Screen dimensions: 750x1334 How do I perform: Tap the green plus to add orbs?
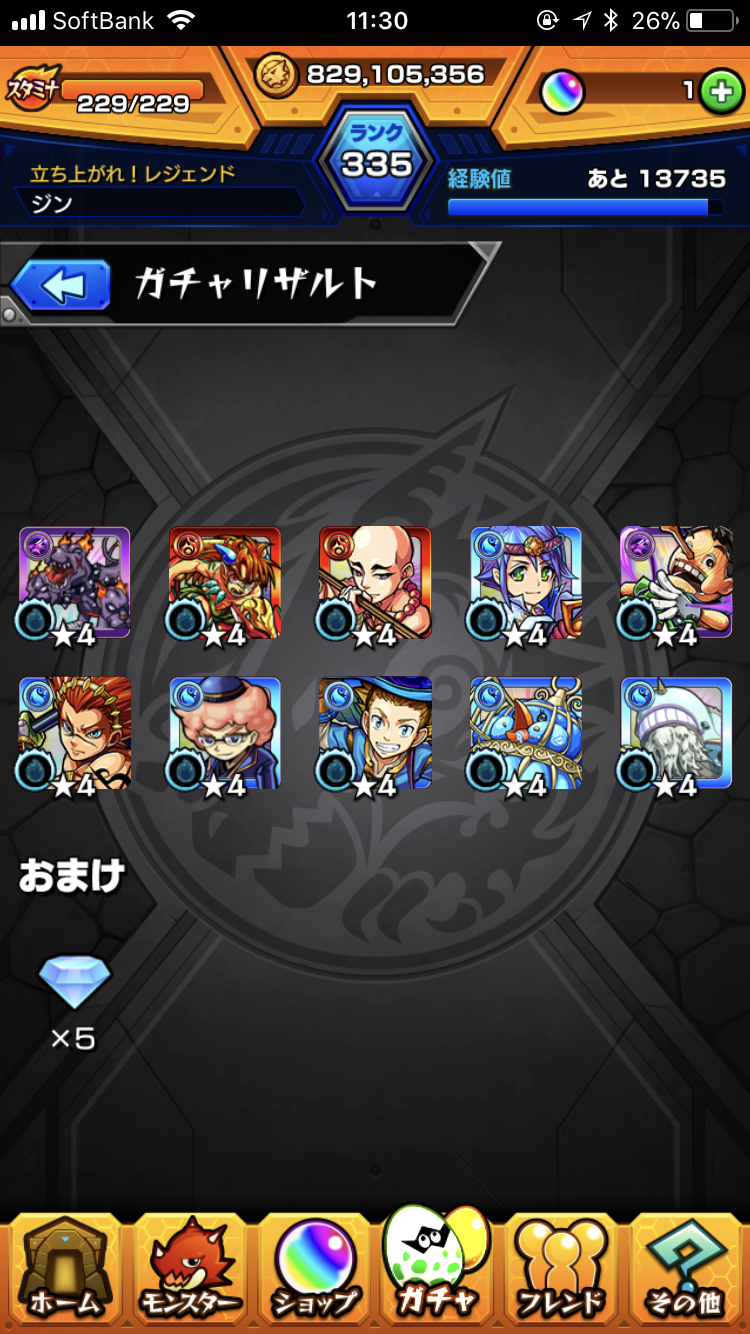click(x=719, y=92)
